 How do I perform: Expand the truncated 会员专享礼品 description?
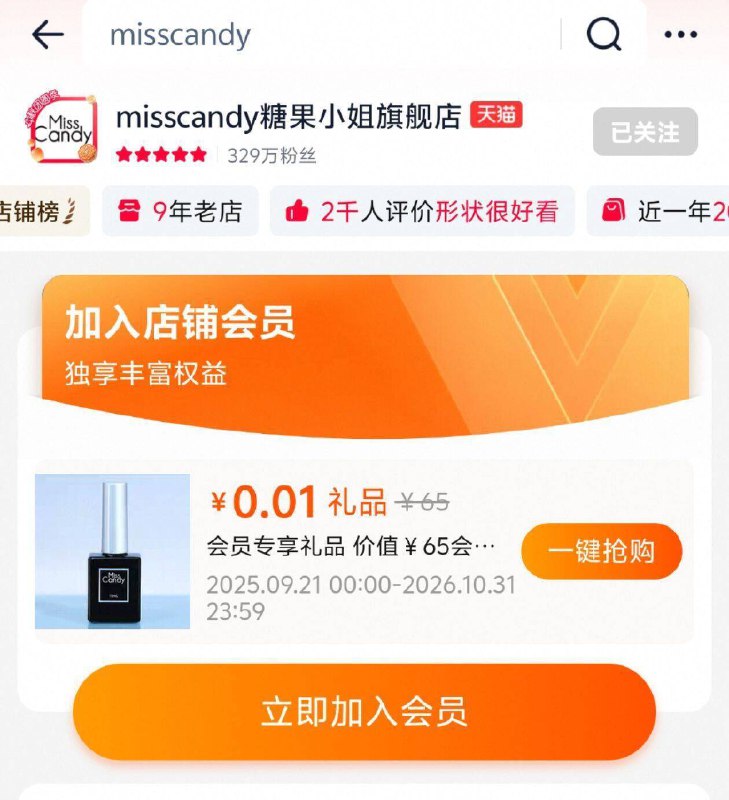pos(345,544)
